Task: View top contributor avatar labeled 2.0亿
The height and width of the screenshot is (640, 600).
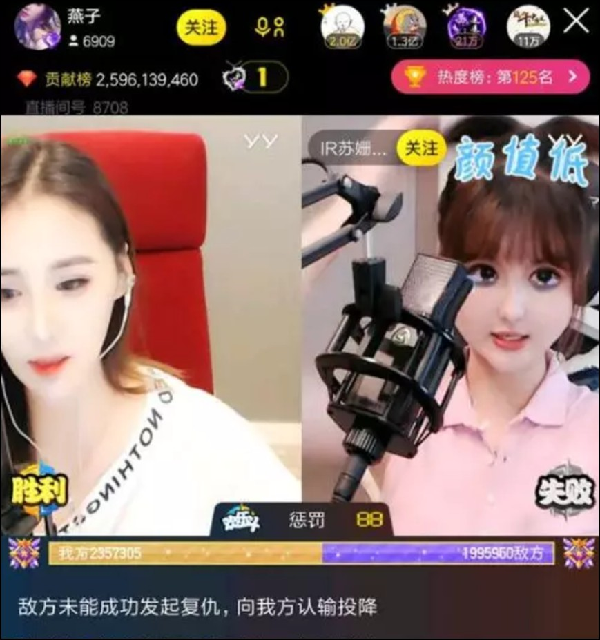Action: 342,24
